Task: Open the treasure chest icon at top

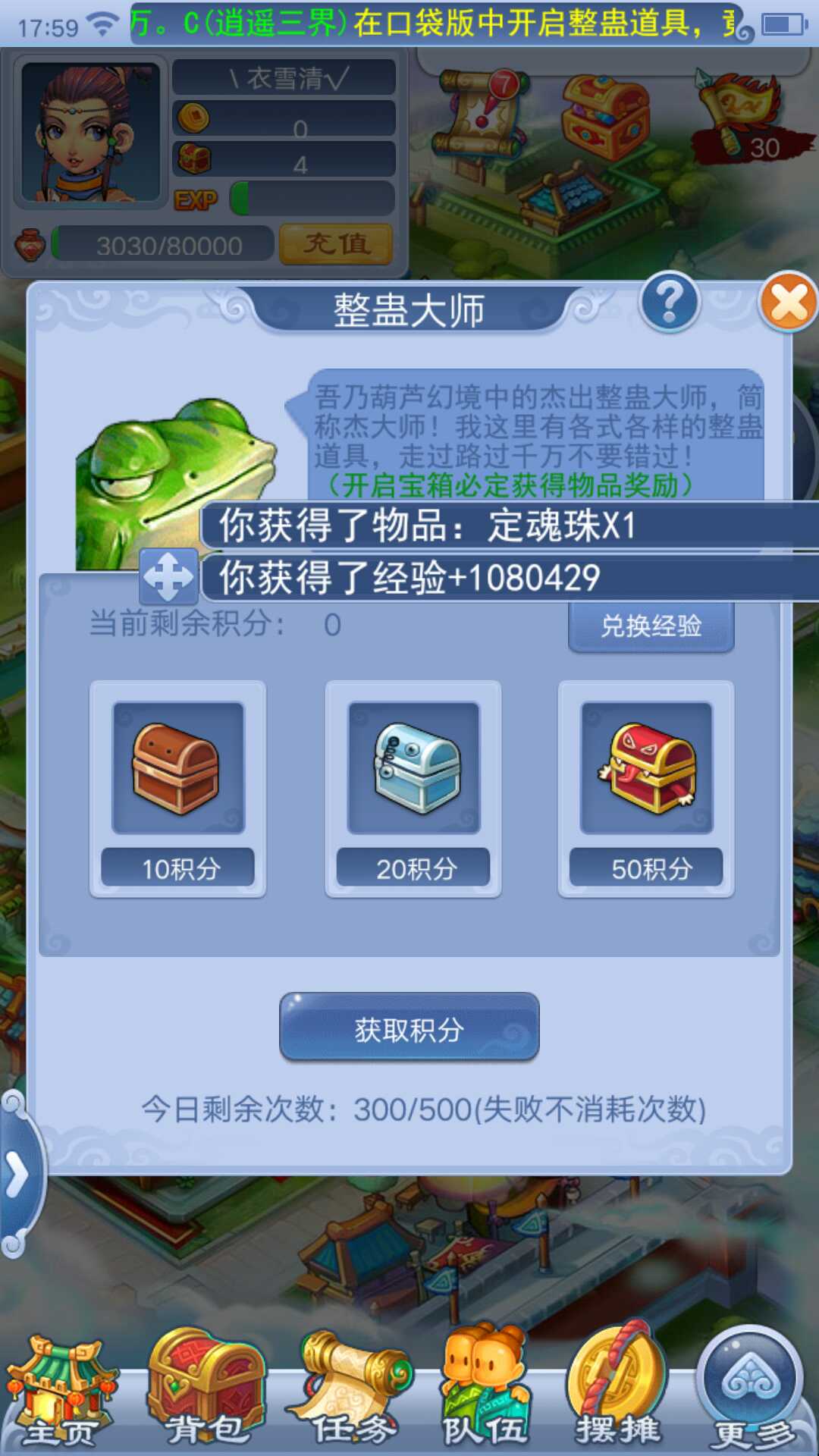Action: [605, 118]
